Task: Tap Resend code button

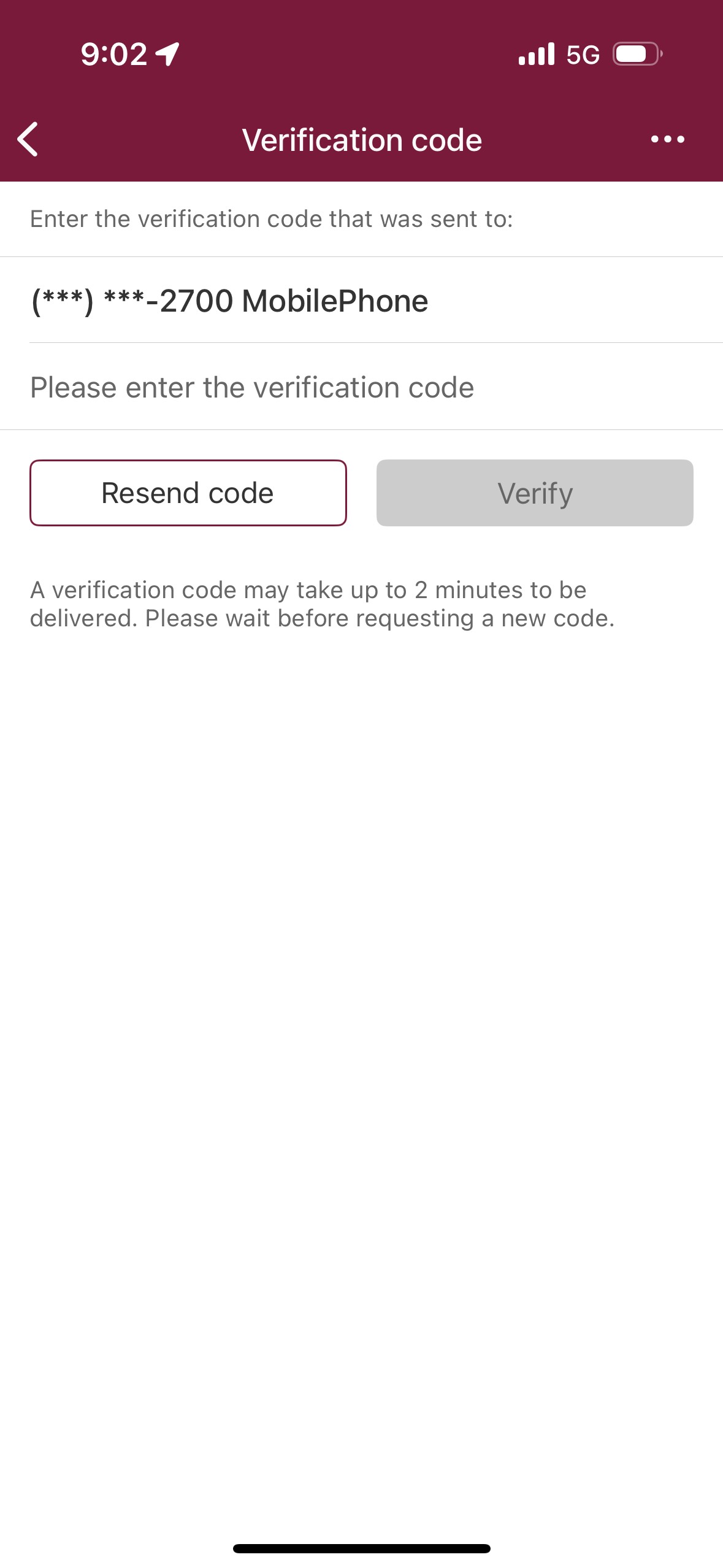Action: (188, 493)
